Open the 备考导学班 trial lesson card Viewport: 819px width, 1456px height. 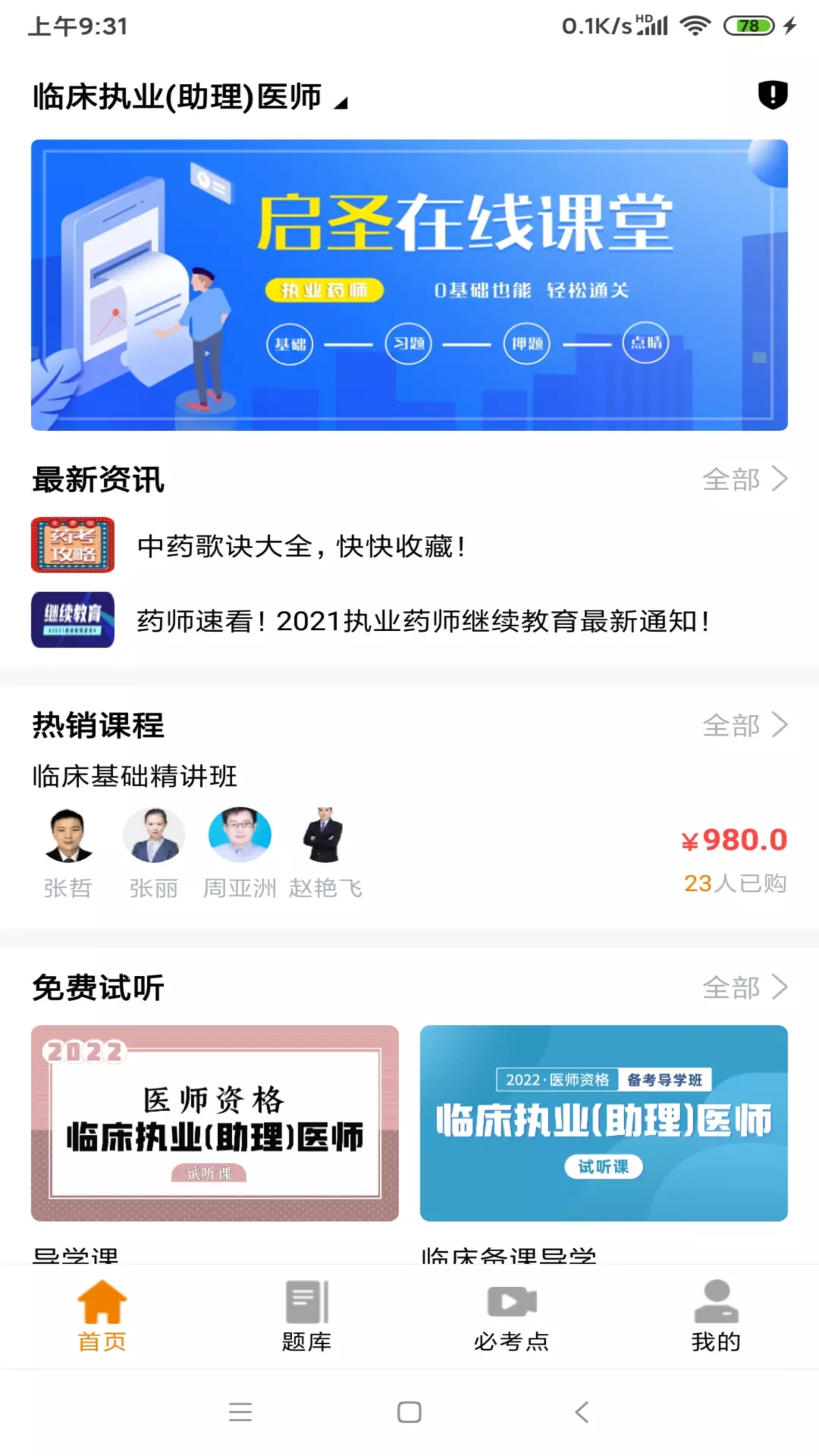click(604, 1123)
